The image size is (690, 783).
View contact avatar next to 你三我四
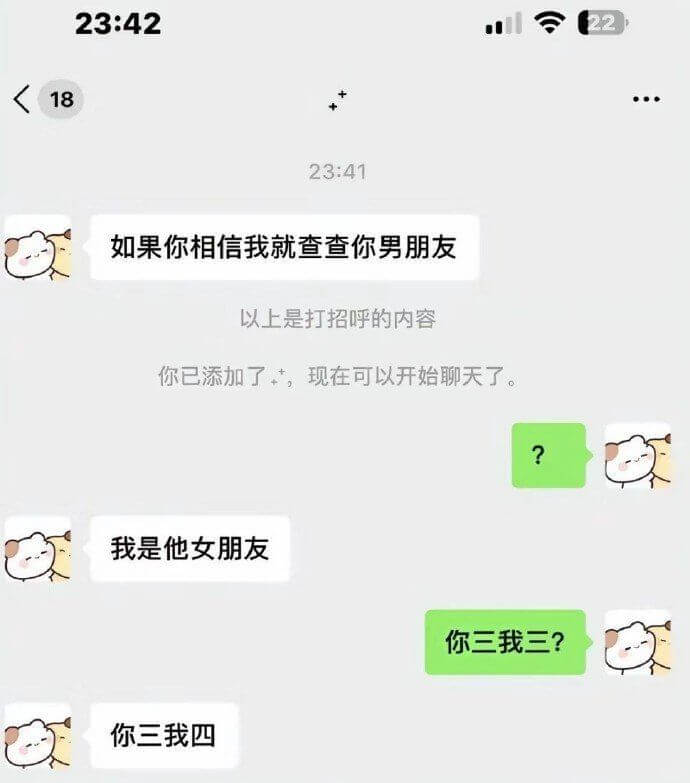pos(38,736)
